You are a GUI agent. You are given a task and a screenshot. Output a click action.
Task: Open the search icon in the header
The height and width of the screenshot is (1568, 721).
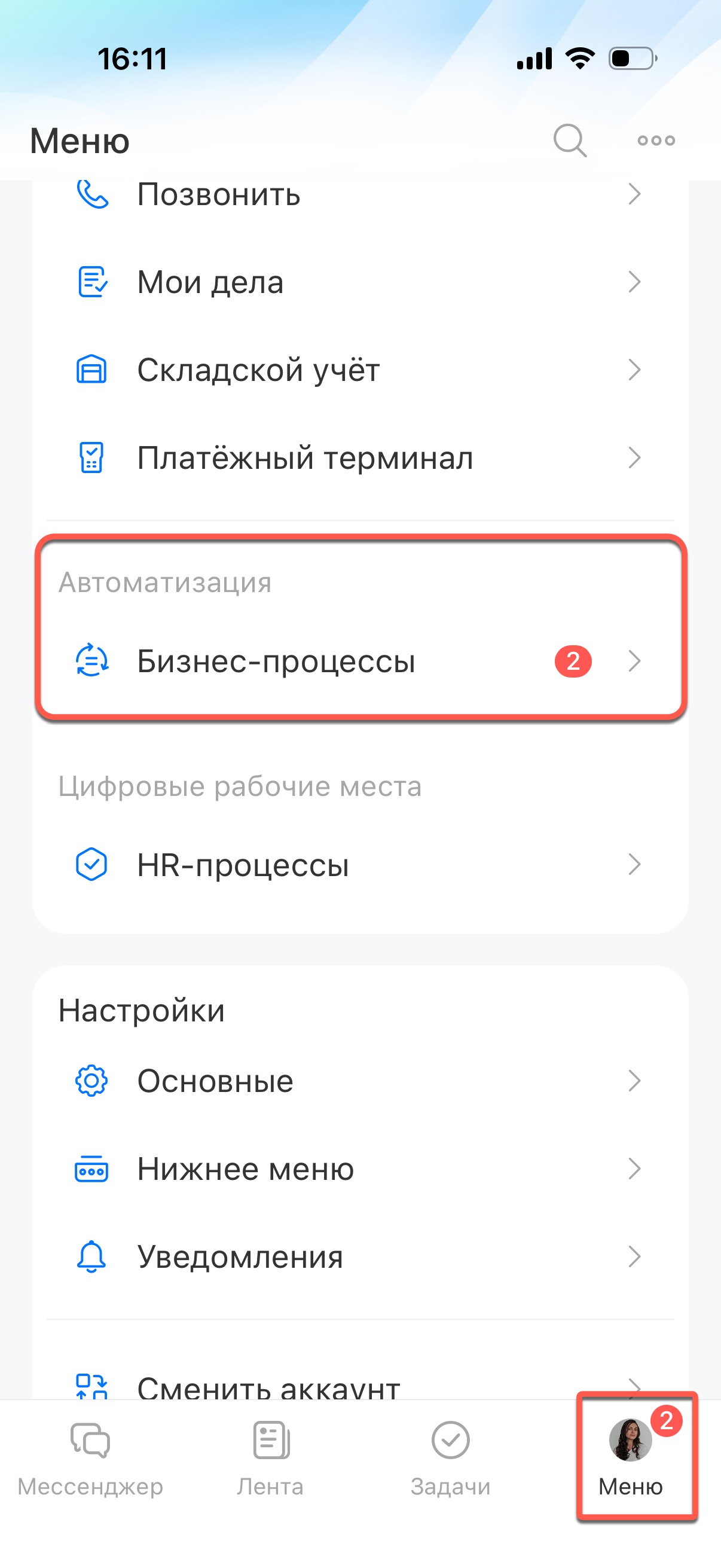click(x=570, y=141)
